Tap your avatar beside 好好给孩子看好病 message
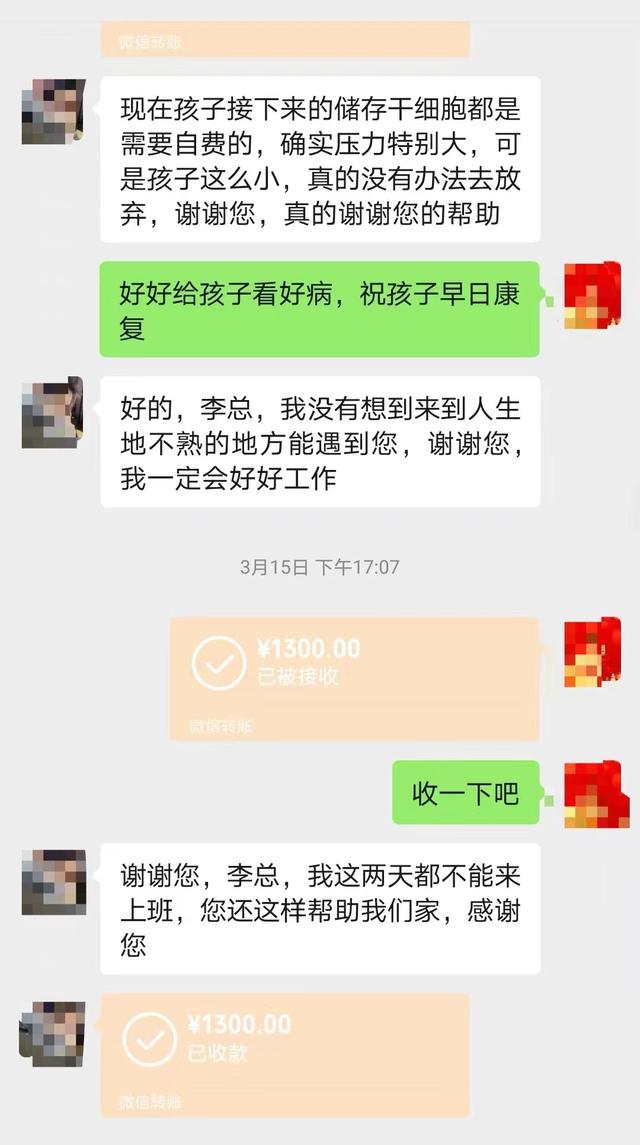The width and height of the screenshot is (640, 1145). pyautogui.click(x=592, y=296)
